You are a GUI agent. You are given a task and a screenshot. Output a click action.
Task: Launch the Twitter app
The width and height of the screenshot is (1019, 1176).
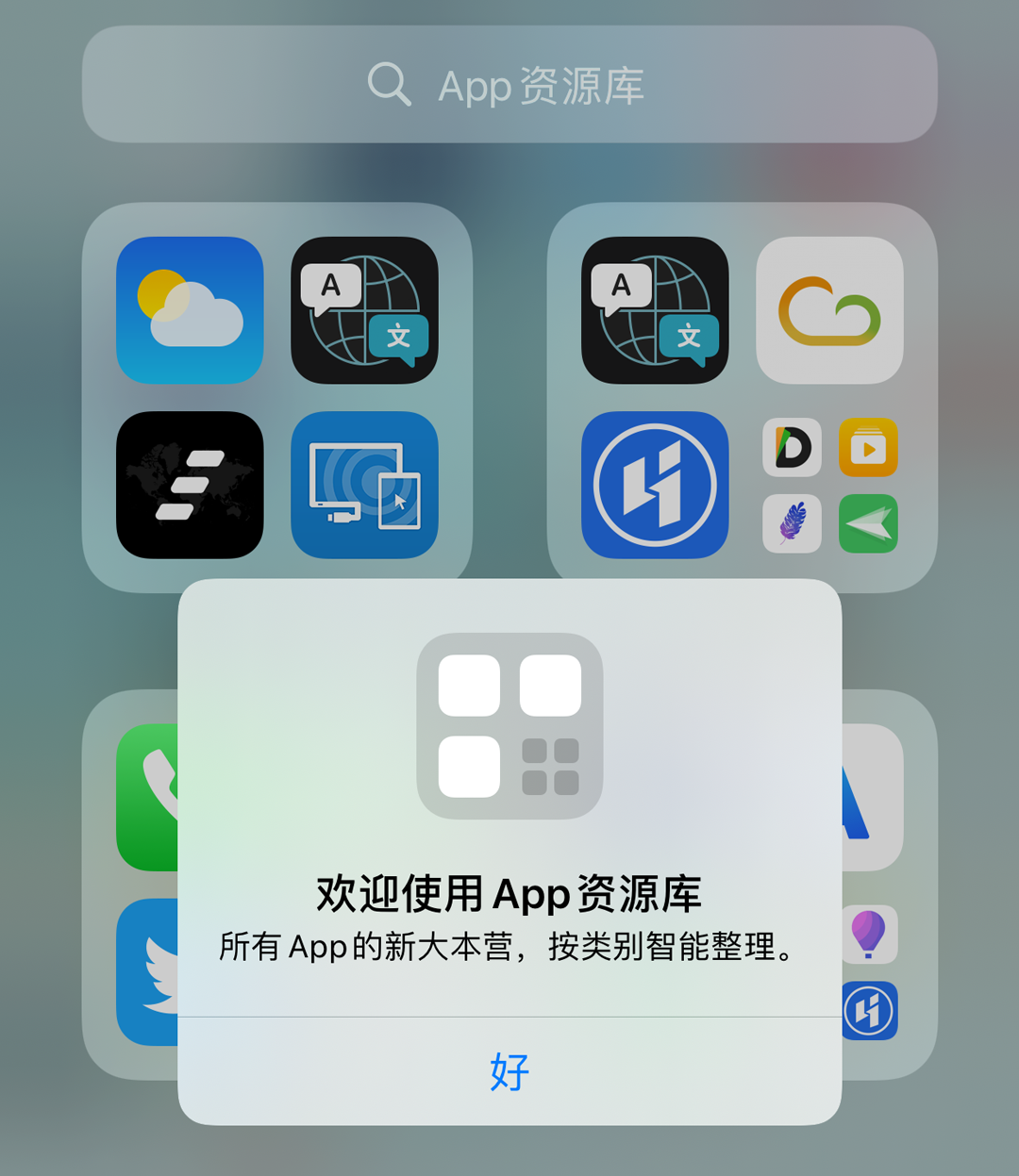point(148,971)
